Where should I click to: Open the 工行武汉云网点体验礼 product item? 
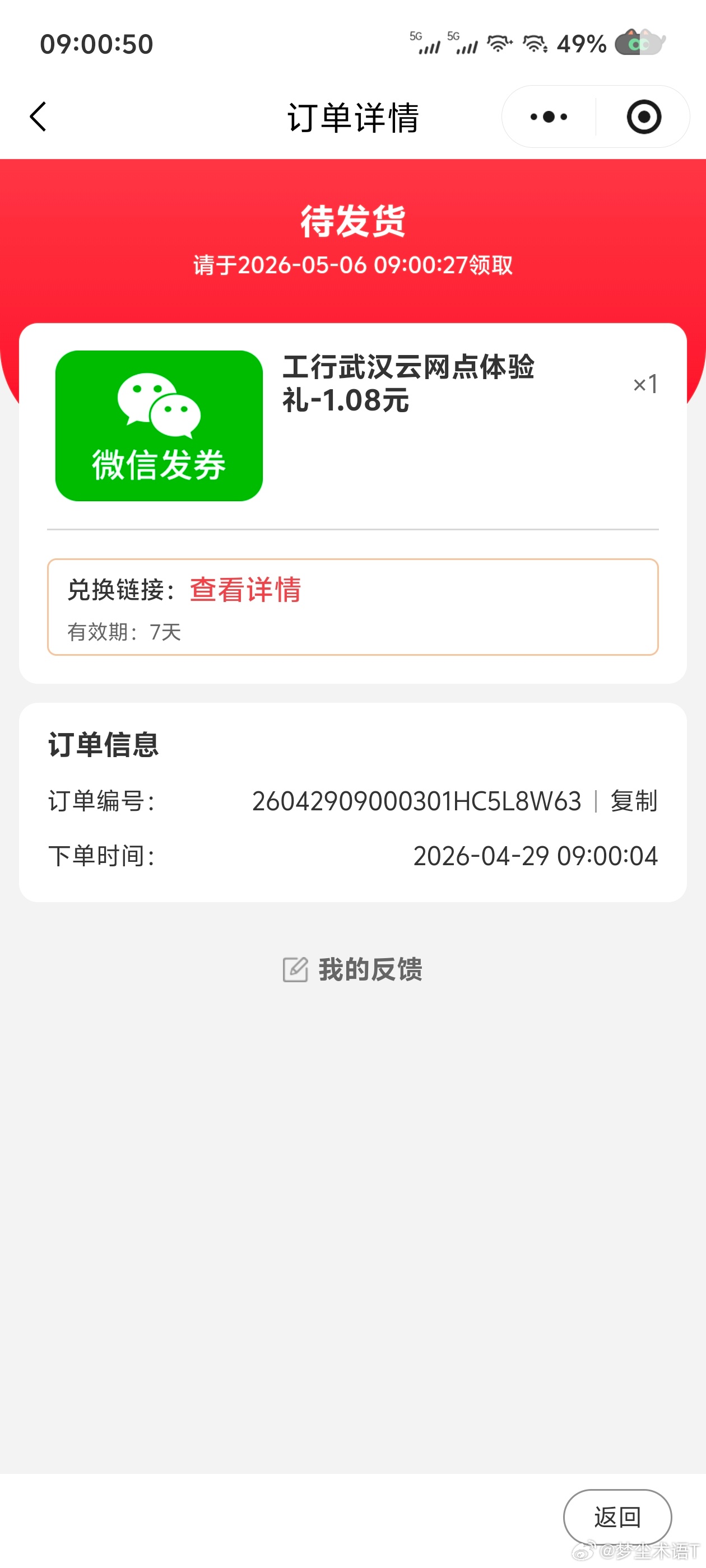408,384
